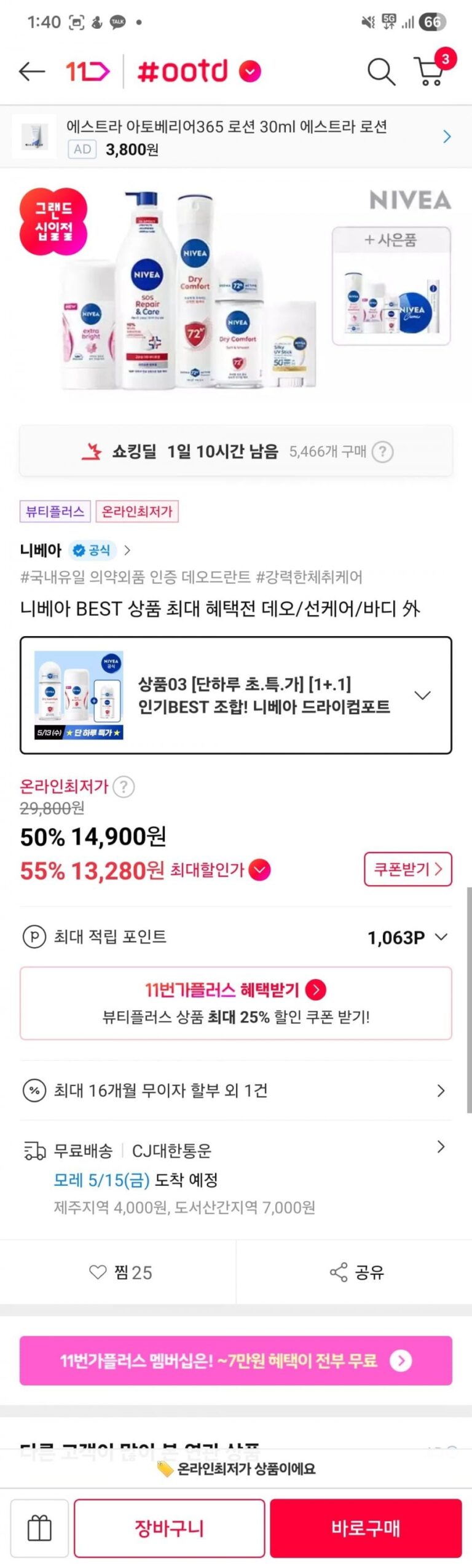Add to wishlist with 찜 25
472x1568 pixels.
tap(120, 1272)
